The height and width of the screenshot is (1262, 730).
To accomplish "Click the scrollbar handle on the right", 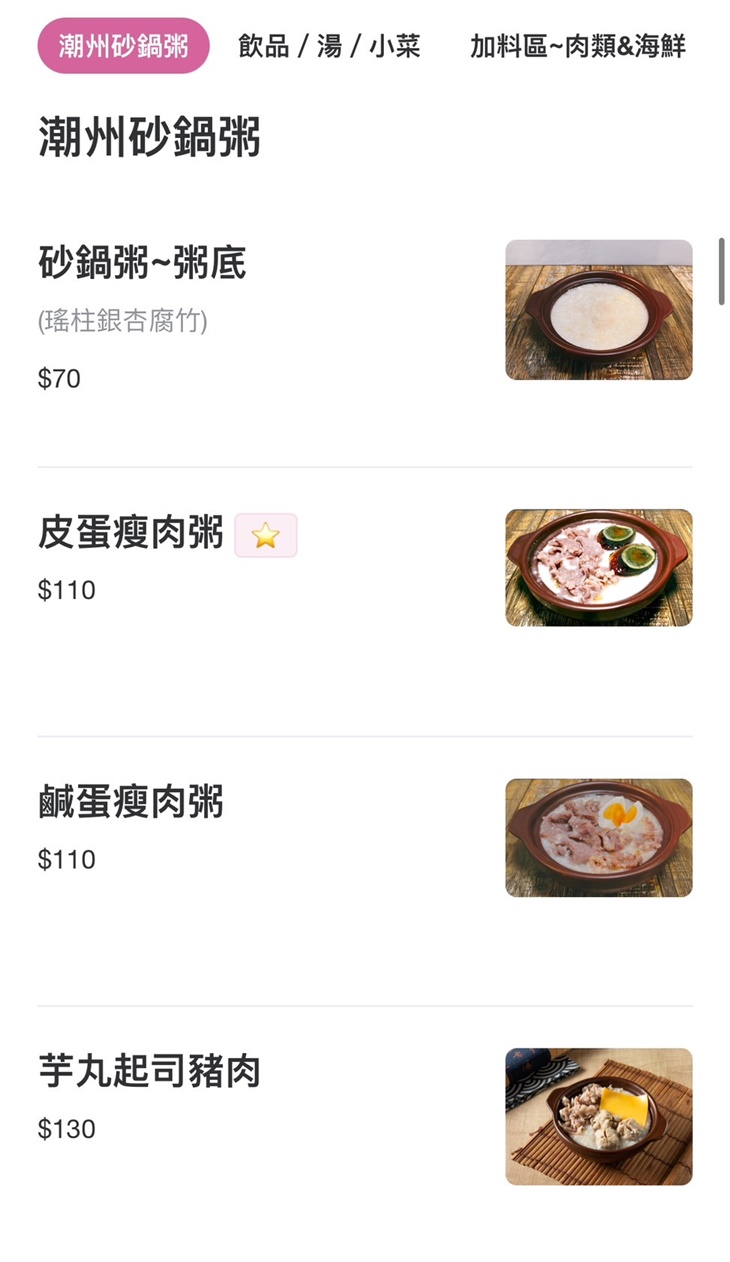I will pyautogui.click(x=722, y=270).
